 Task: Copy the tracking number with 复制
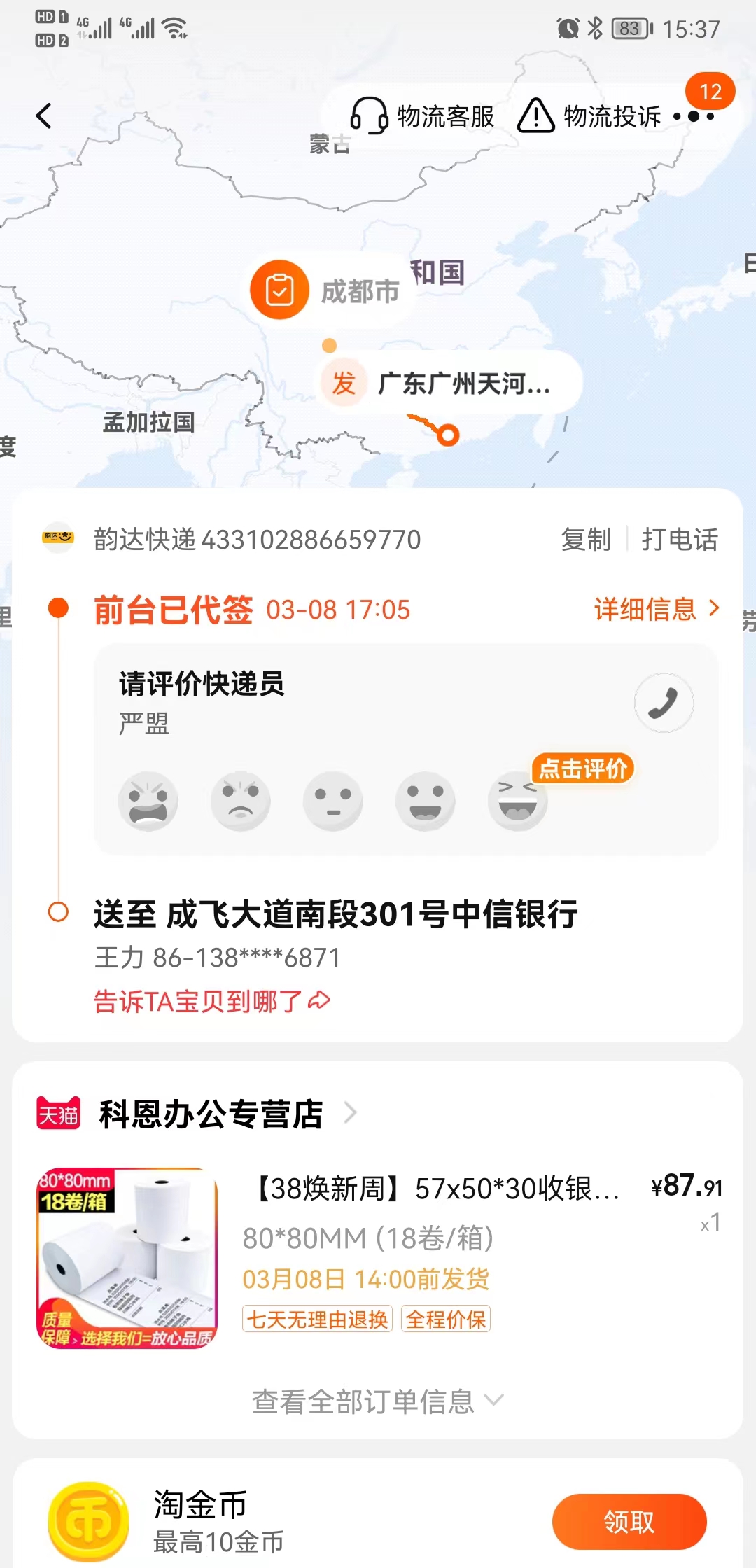(x=586, y=540)
